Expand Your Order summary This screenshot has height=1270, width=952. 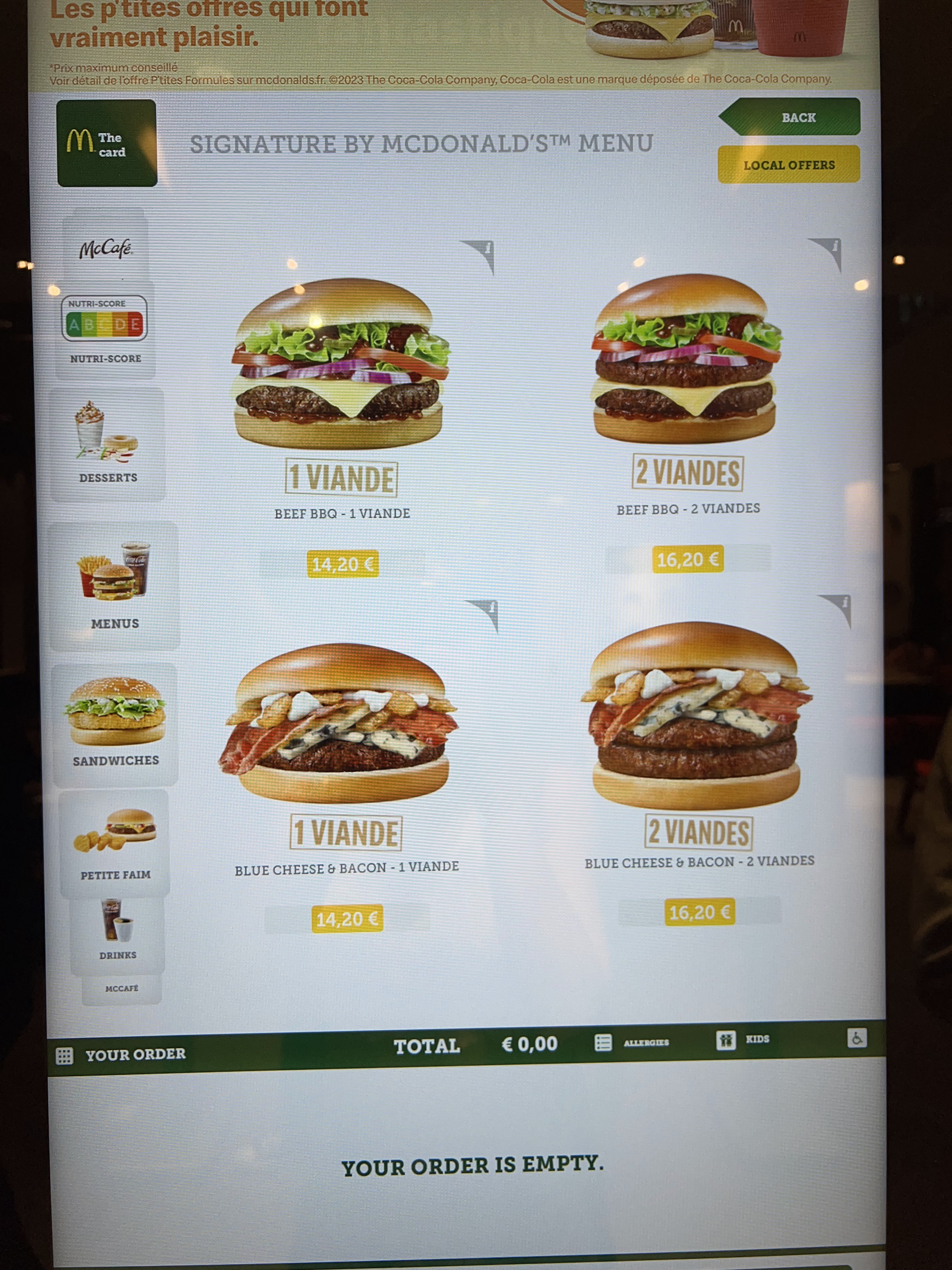click(x=121, y=1055)
